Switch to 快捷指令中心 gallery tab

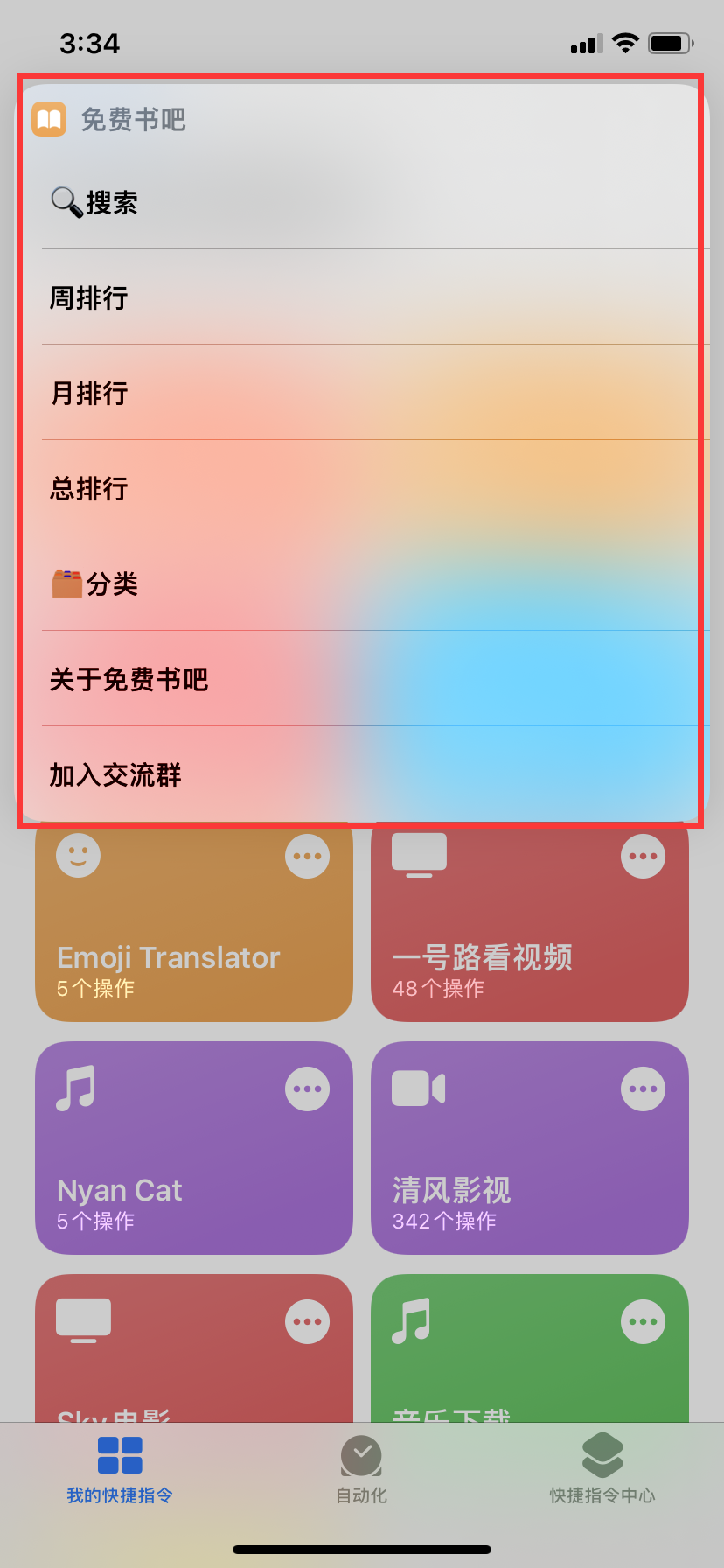click(x=602, y=1470)
